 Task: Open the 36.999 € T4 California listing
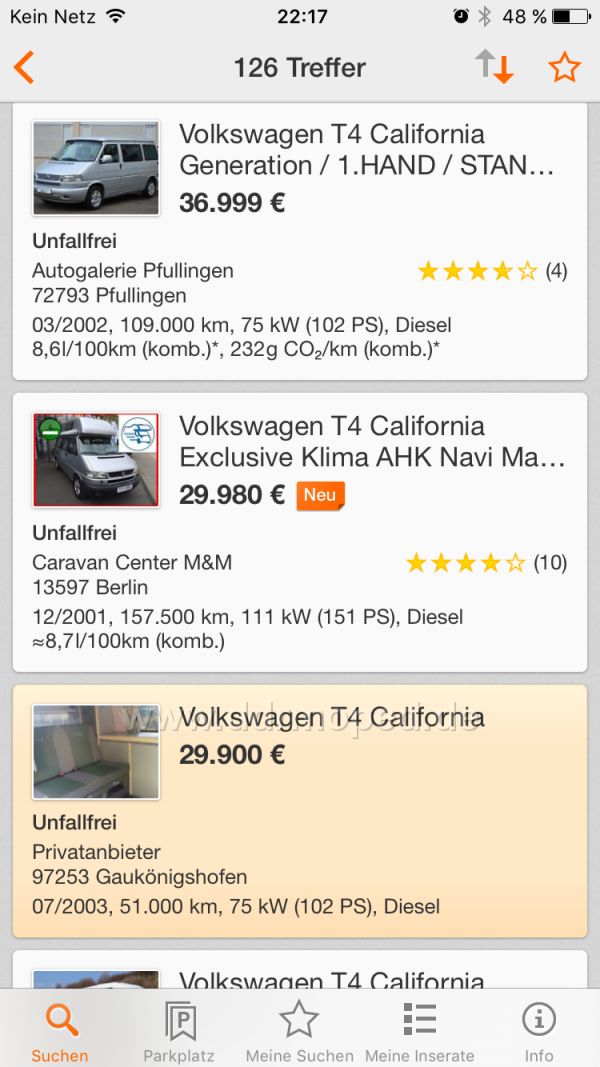tap(300, 242)
